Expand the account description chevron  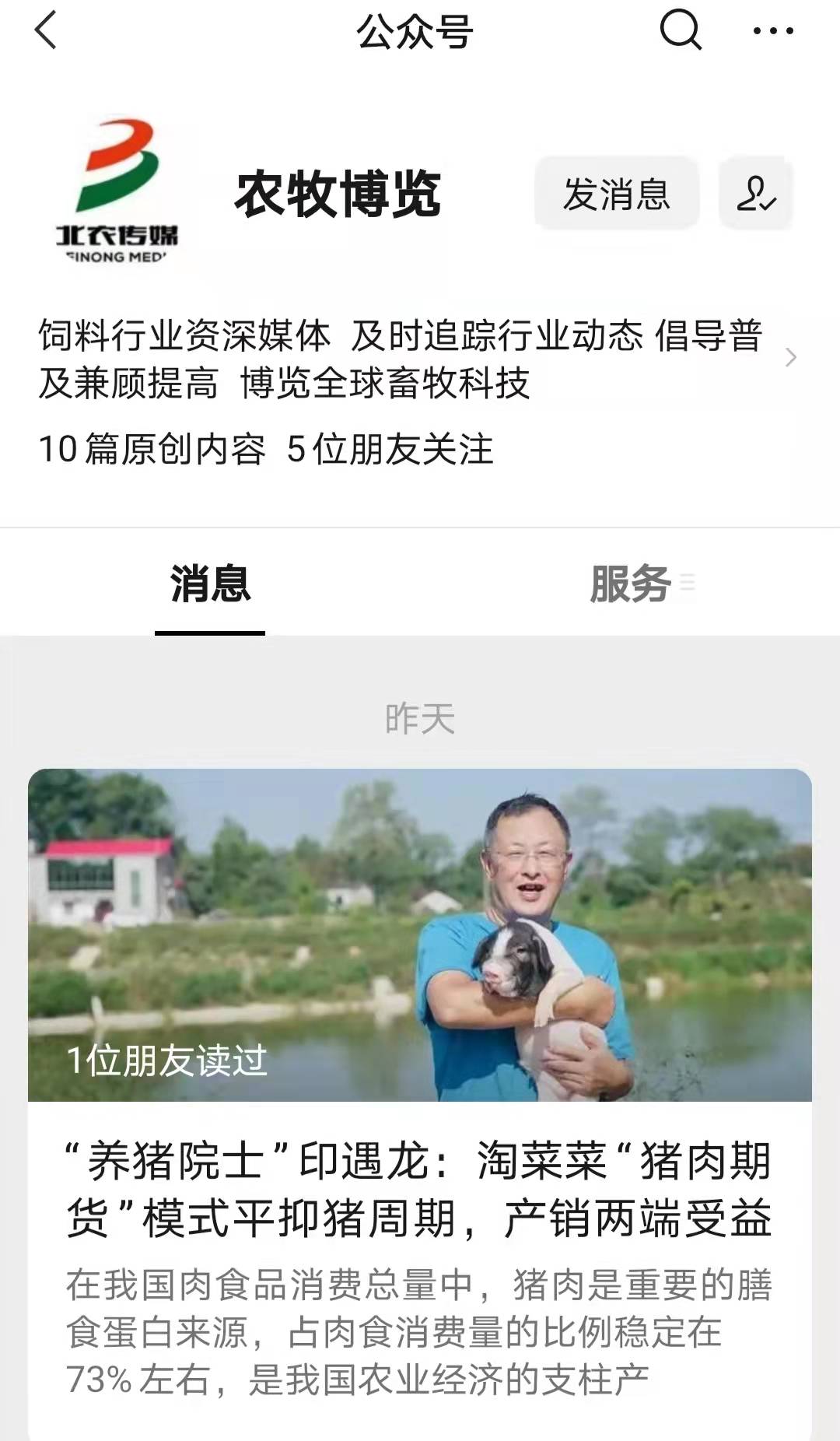coord(791,358)
